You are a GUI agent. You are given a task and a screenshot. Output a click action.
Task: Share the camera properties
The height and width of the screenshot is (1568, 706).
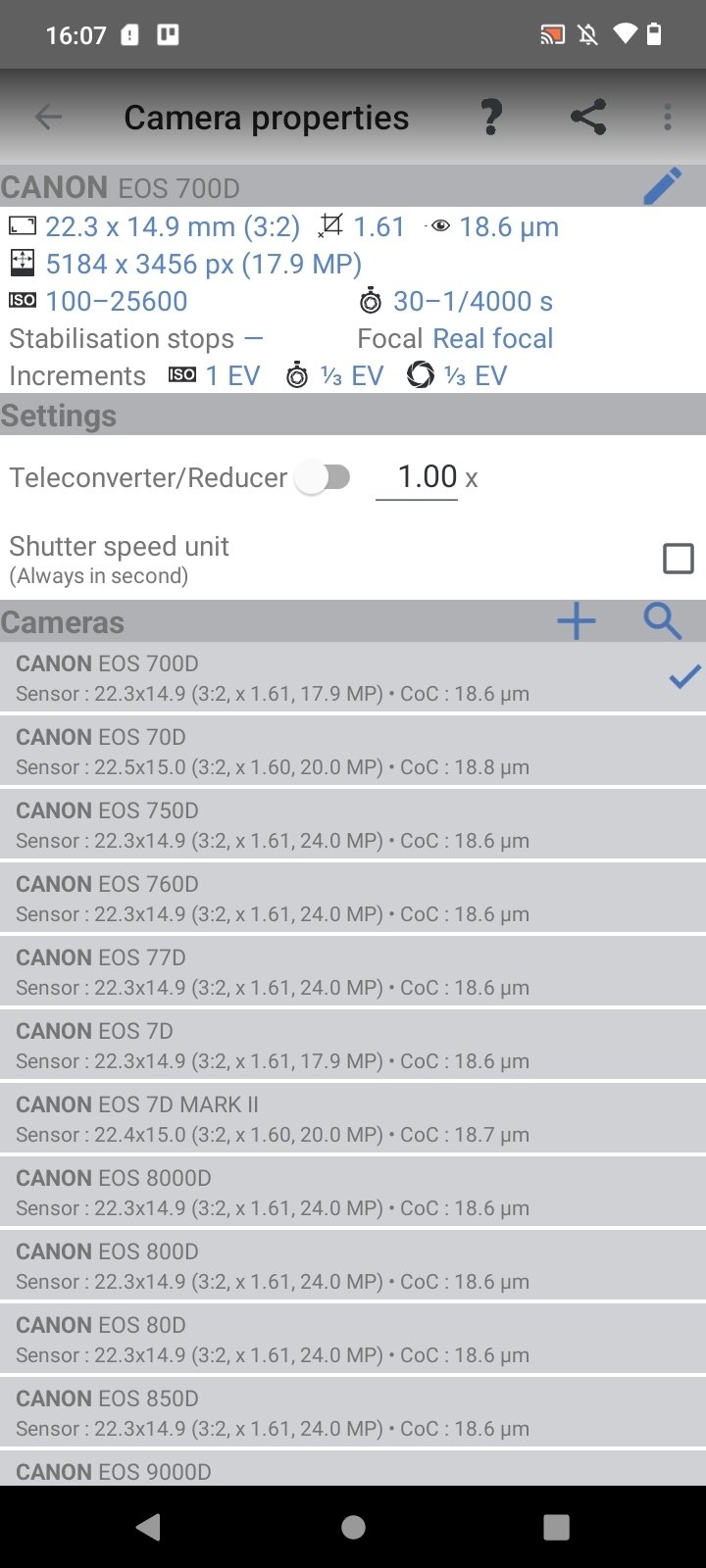(587, 118)
